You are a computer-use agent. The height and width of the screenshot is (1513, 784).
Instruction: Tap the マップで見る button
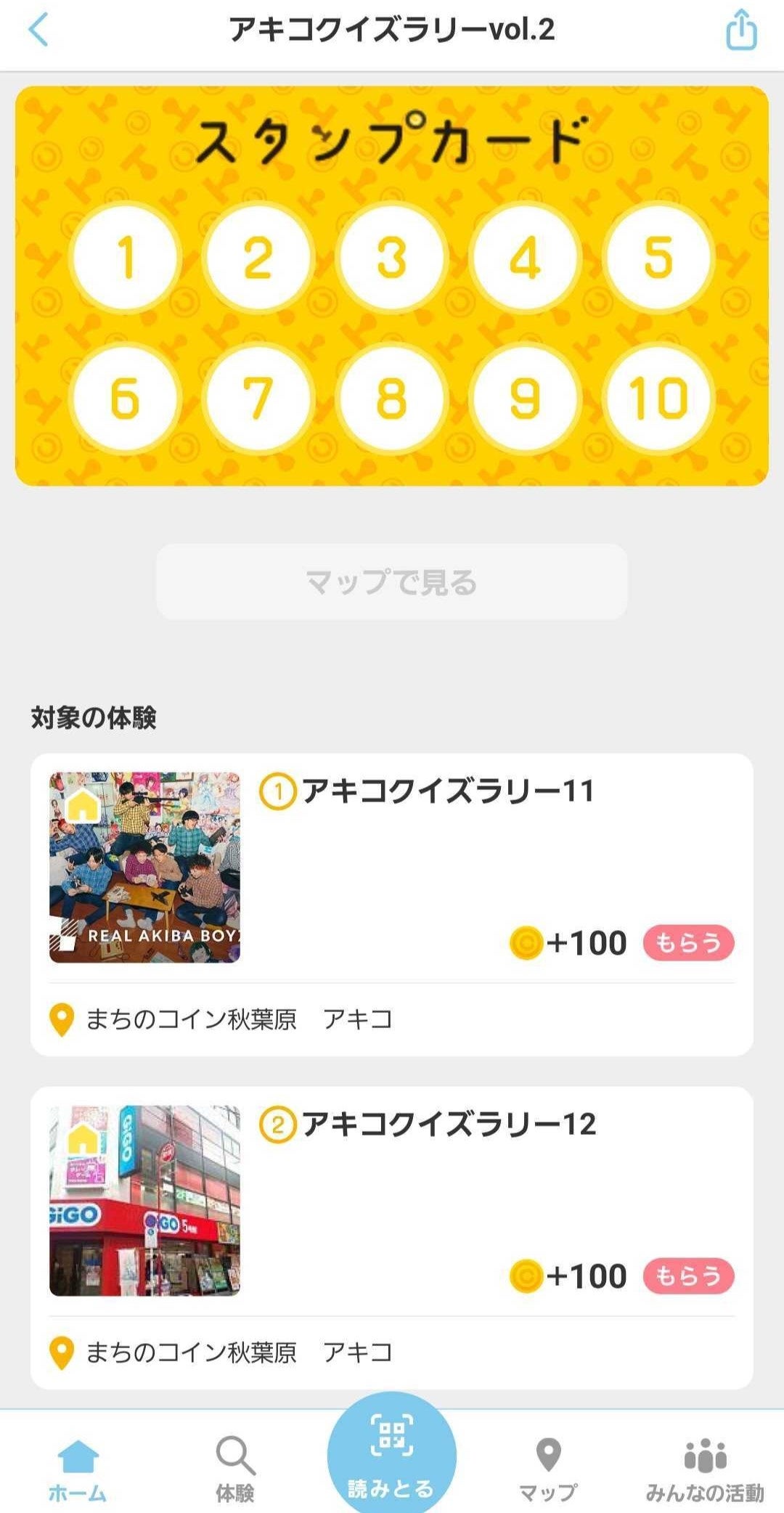point(391,582)
